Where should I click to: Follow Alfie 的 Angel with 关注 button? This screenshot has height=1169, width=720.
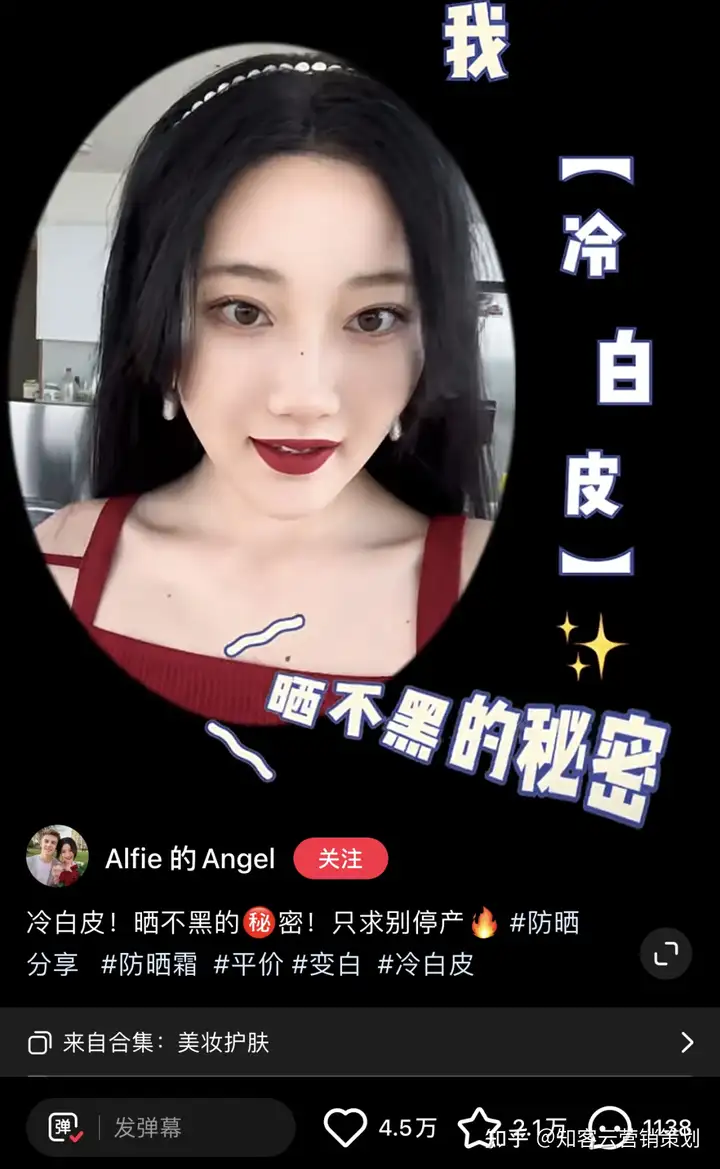340,858
